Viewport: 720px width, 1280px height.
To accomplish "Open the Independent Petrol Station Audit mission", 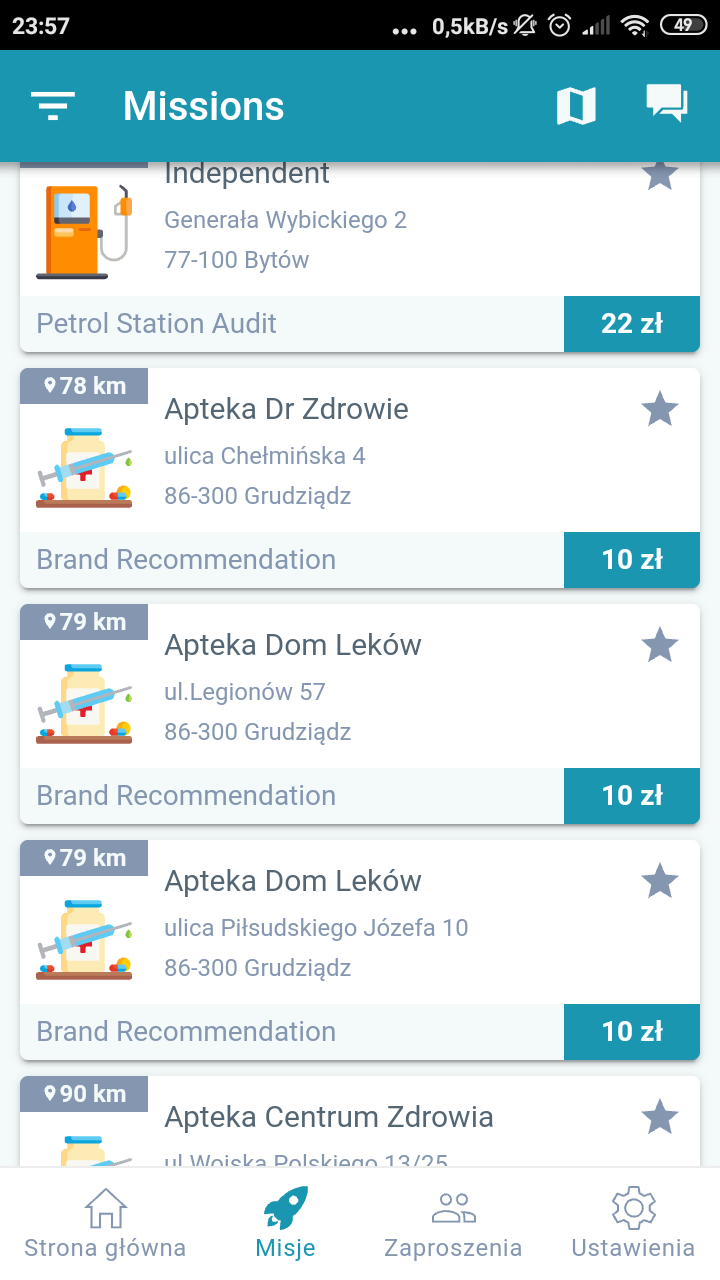I will [360, 257].
